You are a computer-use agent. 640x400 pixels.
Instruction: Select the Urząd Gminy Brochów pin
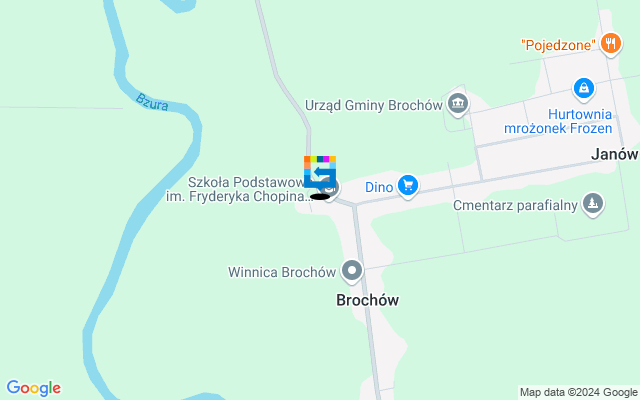tap(458, 102)
